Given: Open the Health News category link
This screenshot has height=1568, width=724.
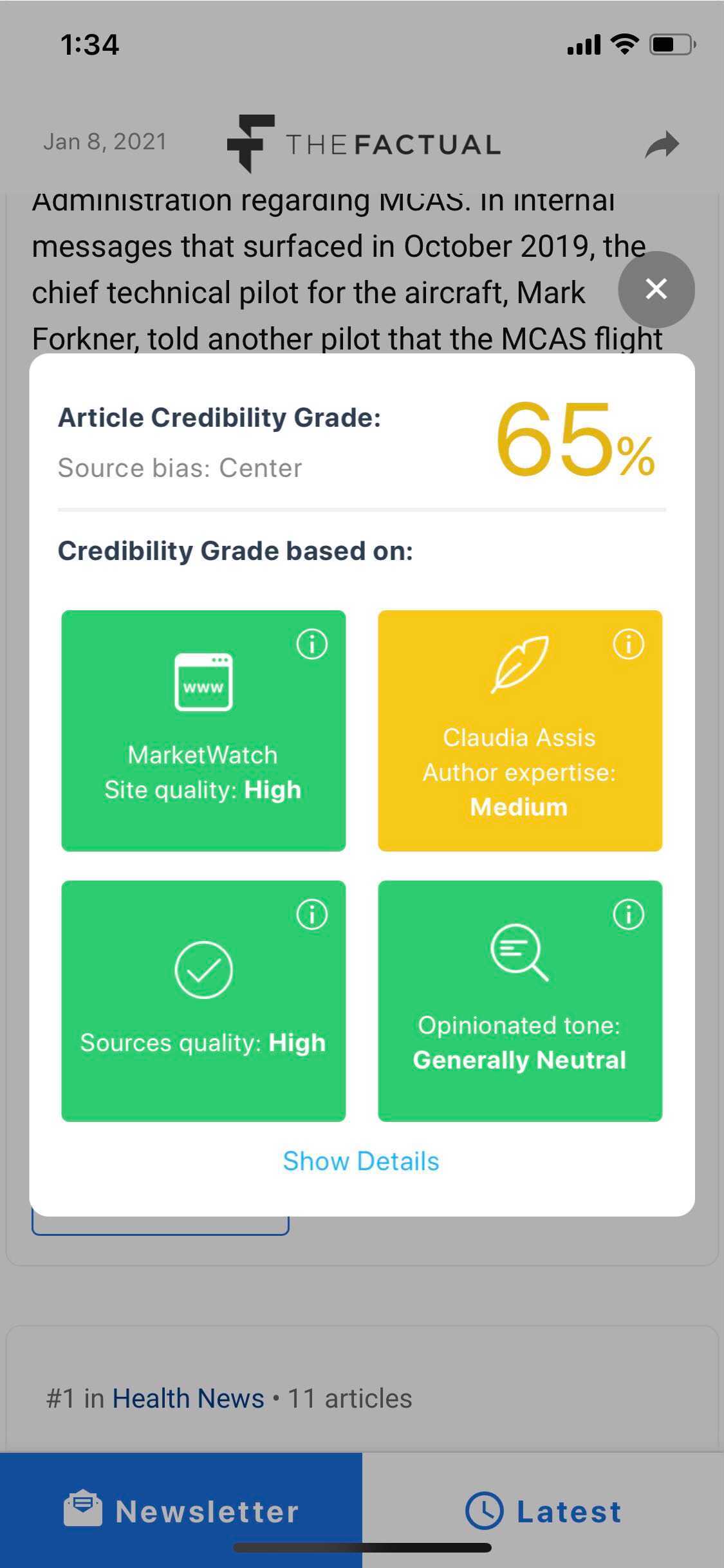Looking at the screenshot, I should 188,1398.
